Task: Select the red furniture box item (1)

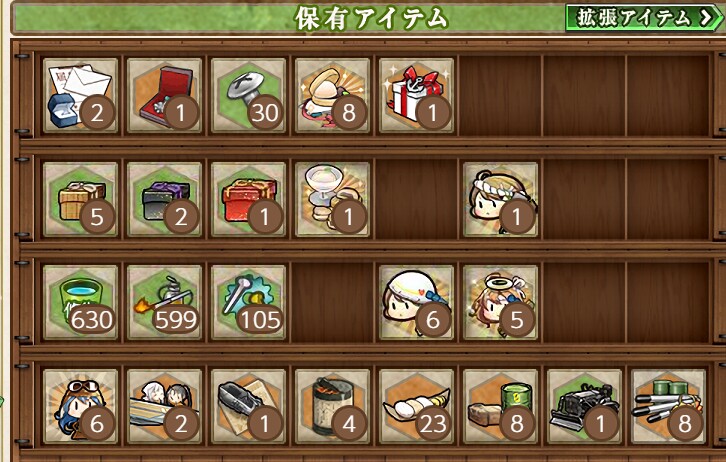Action: tap(248, 199)
